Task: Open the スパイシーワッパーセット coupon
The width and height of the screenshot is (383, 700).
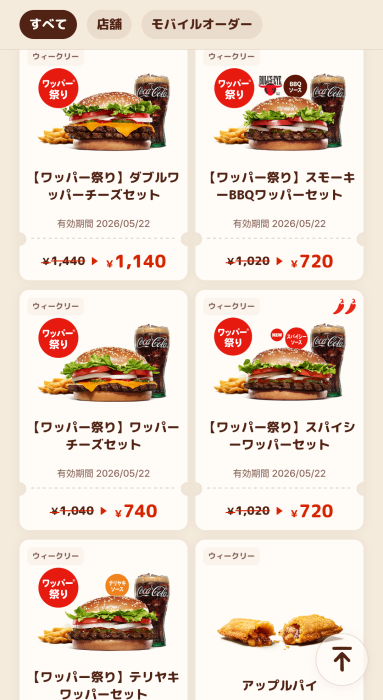Action: [279, 410]
